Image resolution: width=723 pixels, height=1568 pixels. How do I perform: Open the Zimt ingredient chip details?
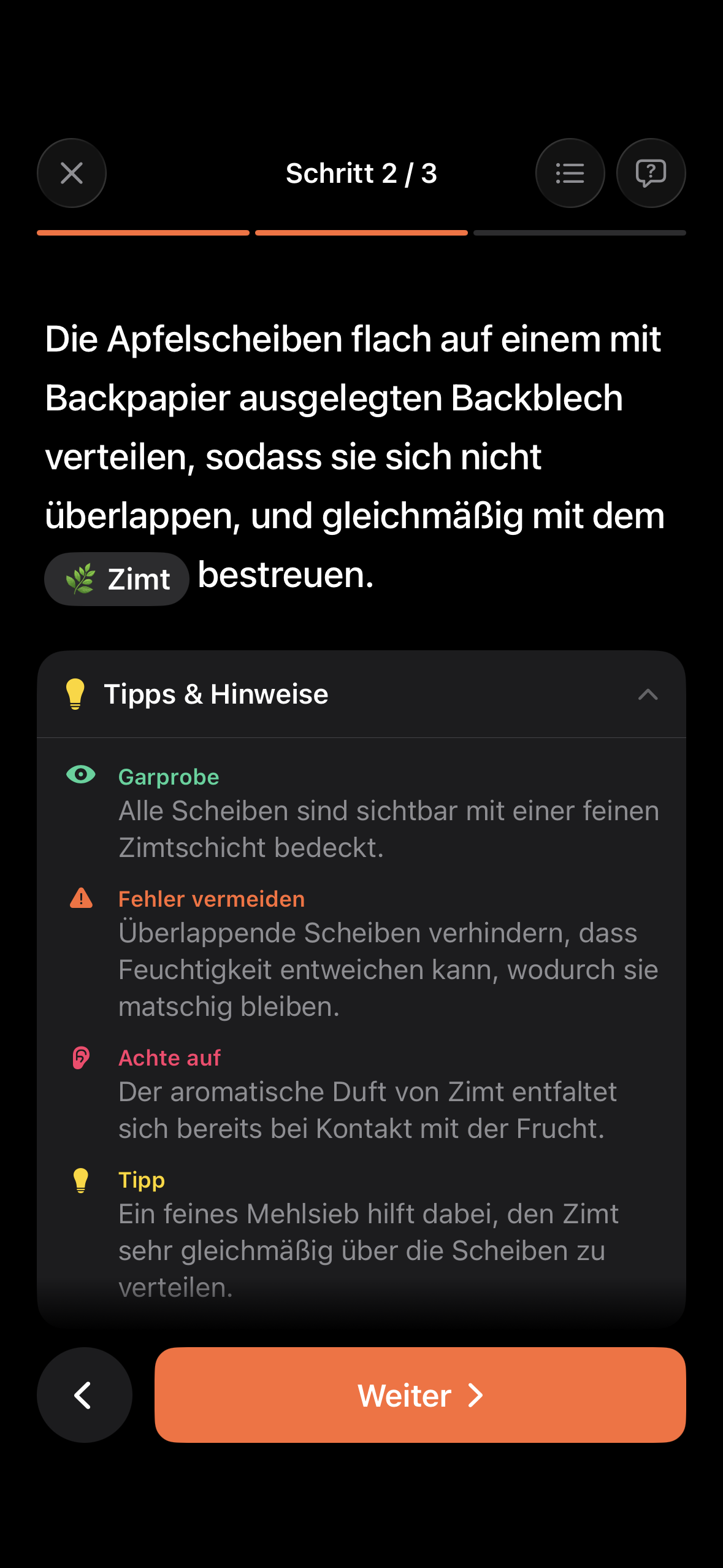[117, 577]
